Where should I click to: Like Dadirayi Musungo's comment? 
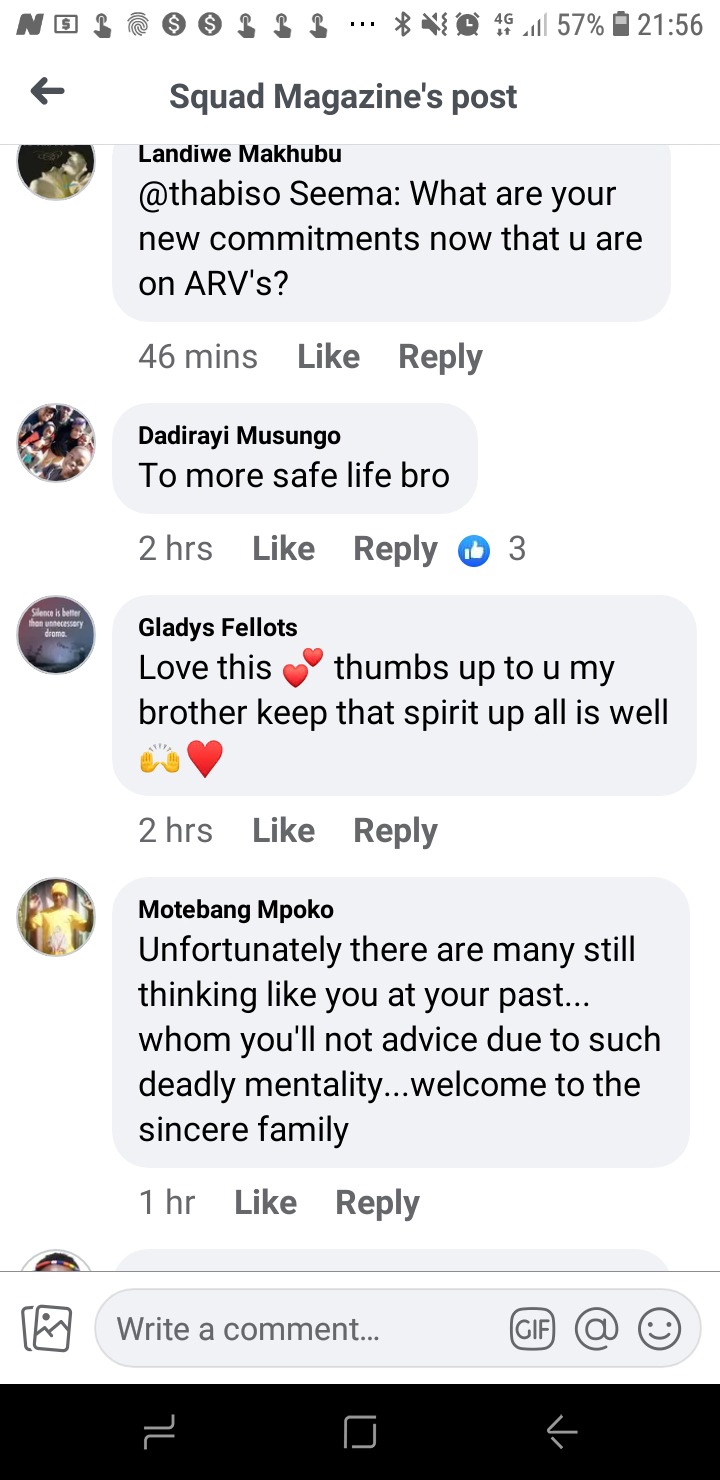(283, 548)
